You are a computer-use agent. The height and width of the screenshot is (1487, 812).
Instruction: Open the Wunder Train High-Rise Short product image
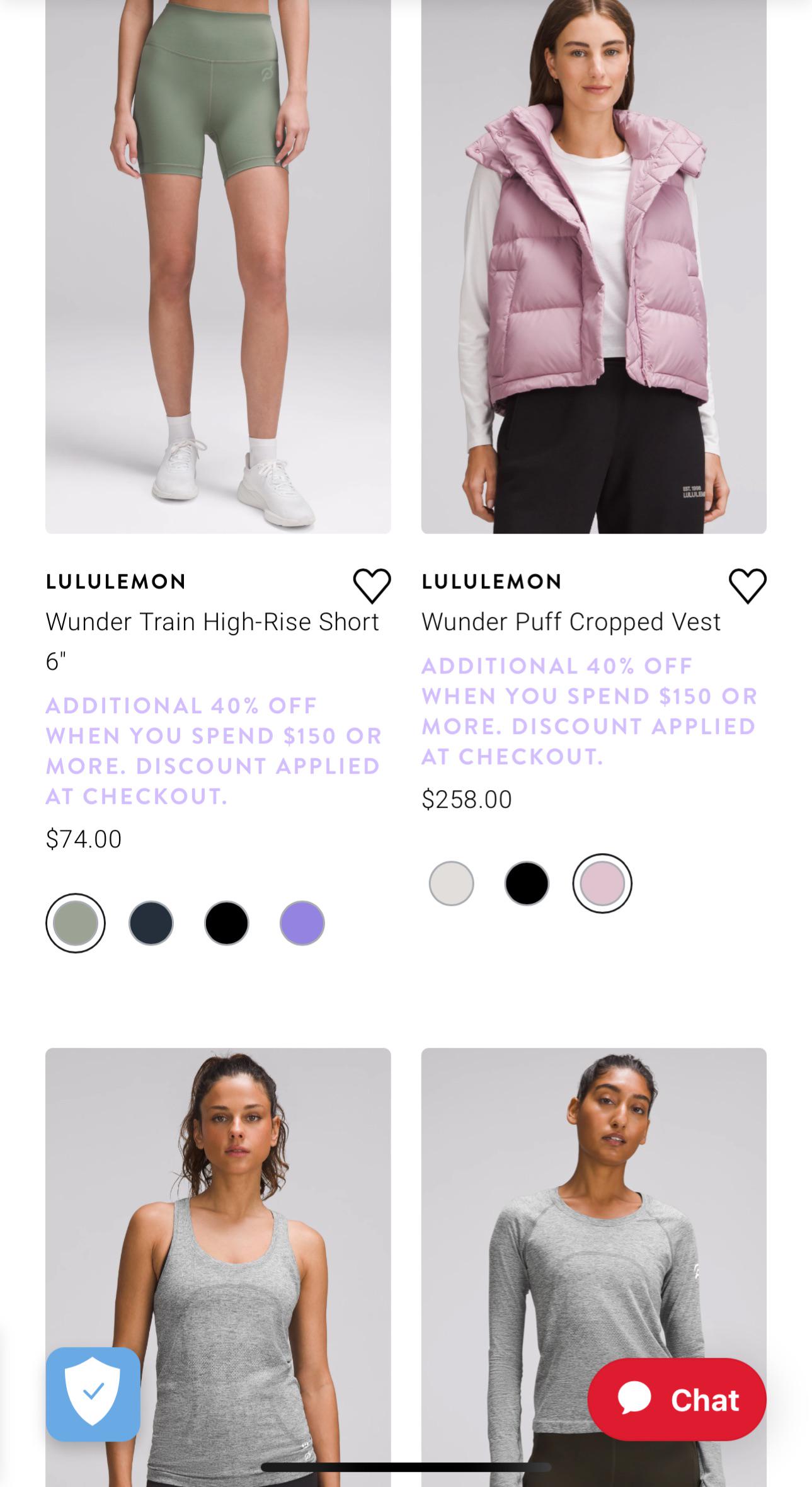pos(218,267)
